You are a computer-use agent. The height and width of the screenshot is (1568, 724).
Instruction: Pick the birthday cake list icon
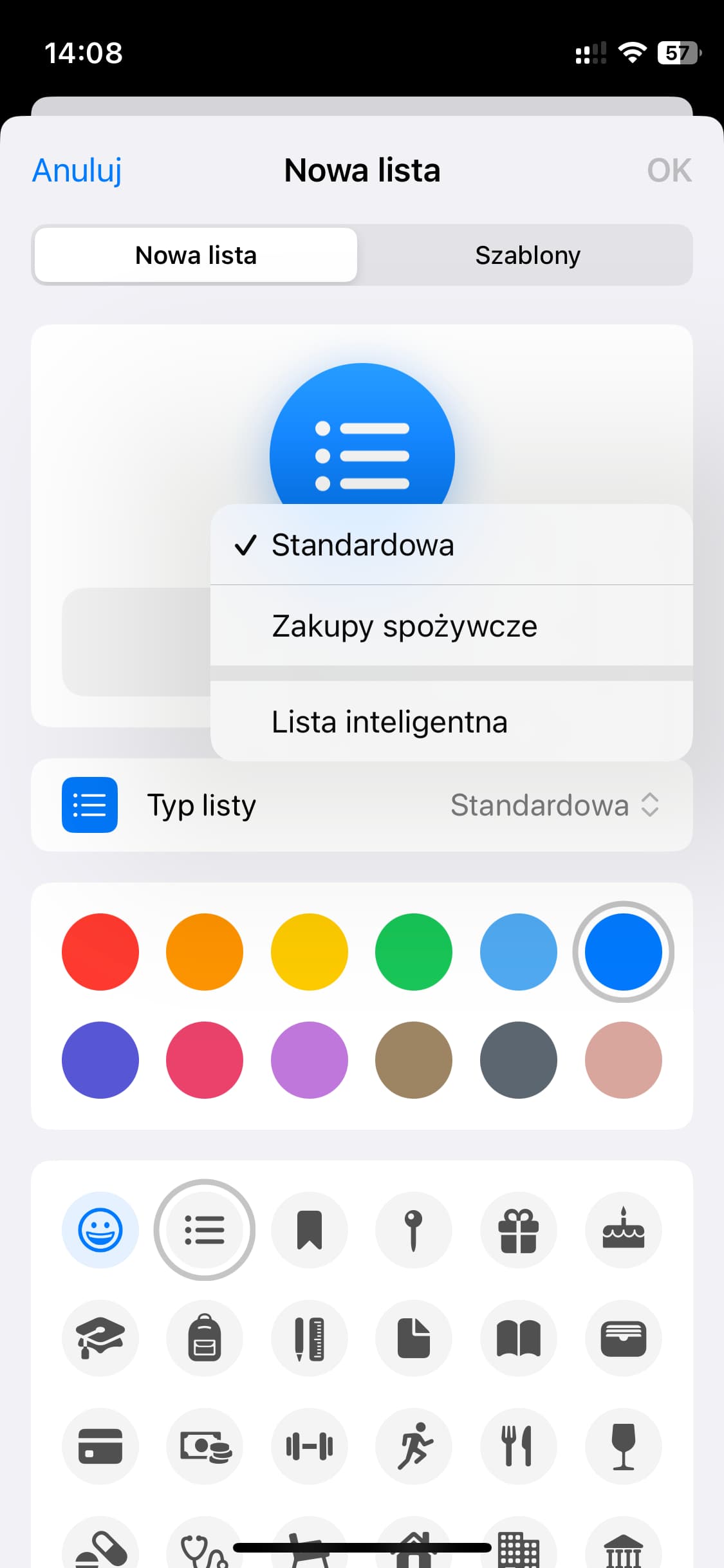(x=623, y=1229)
